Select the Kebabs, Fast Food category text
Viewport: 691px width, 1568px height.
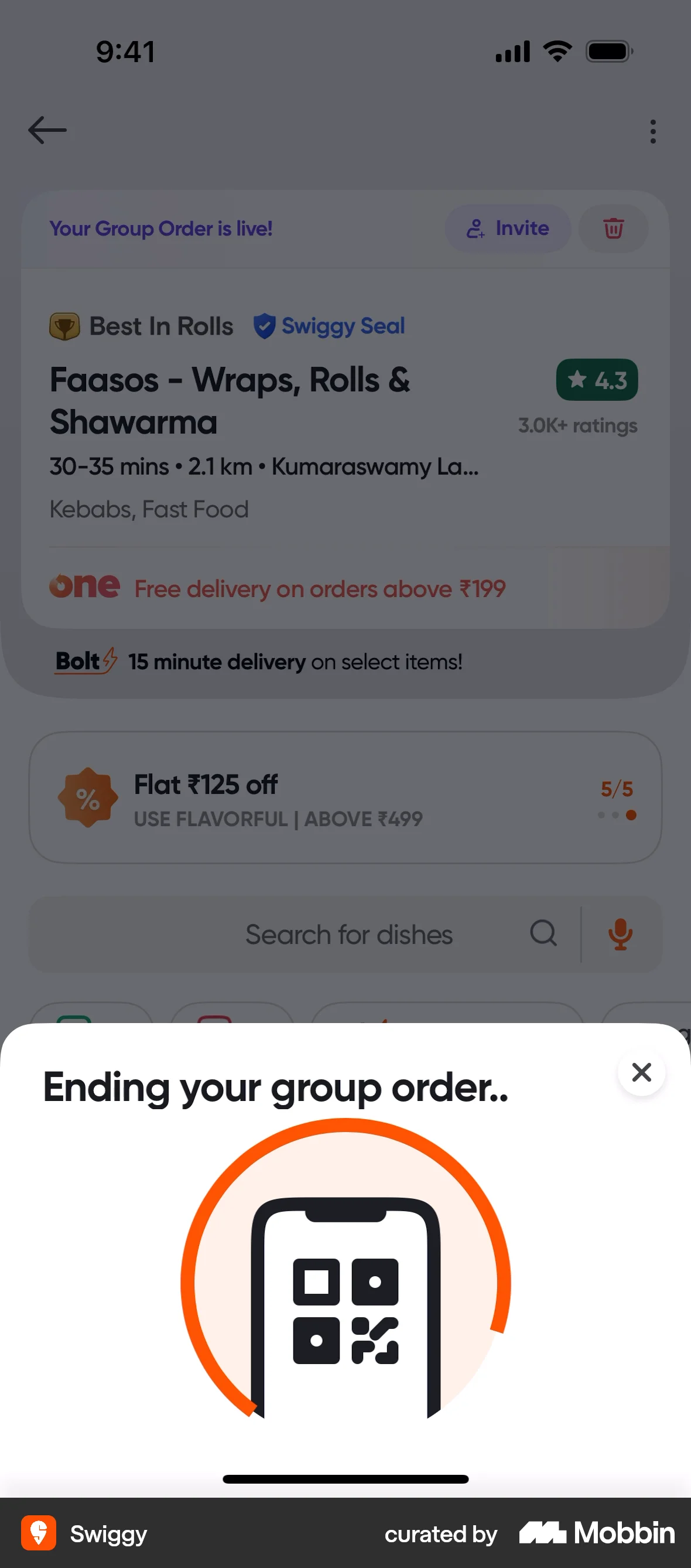148,509
